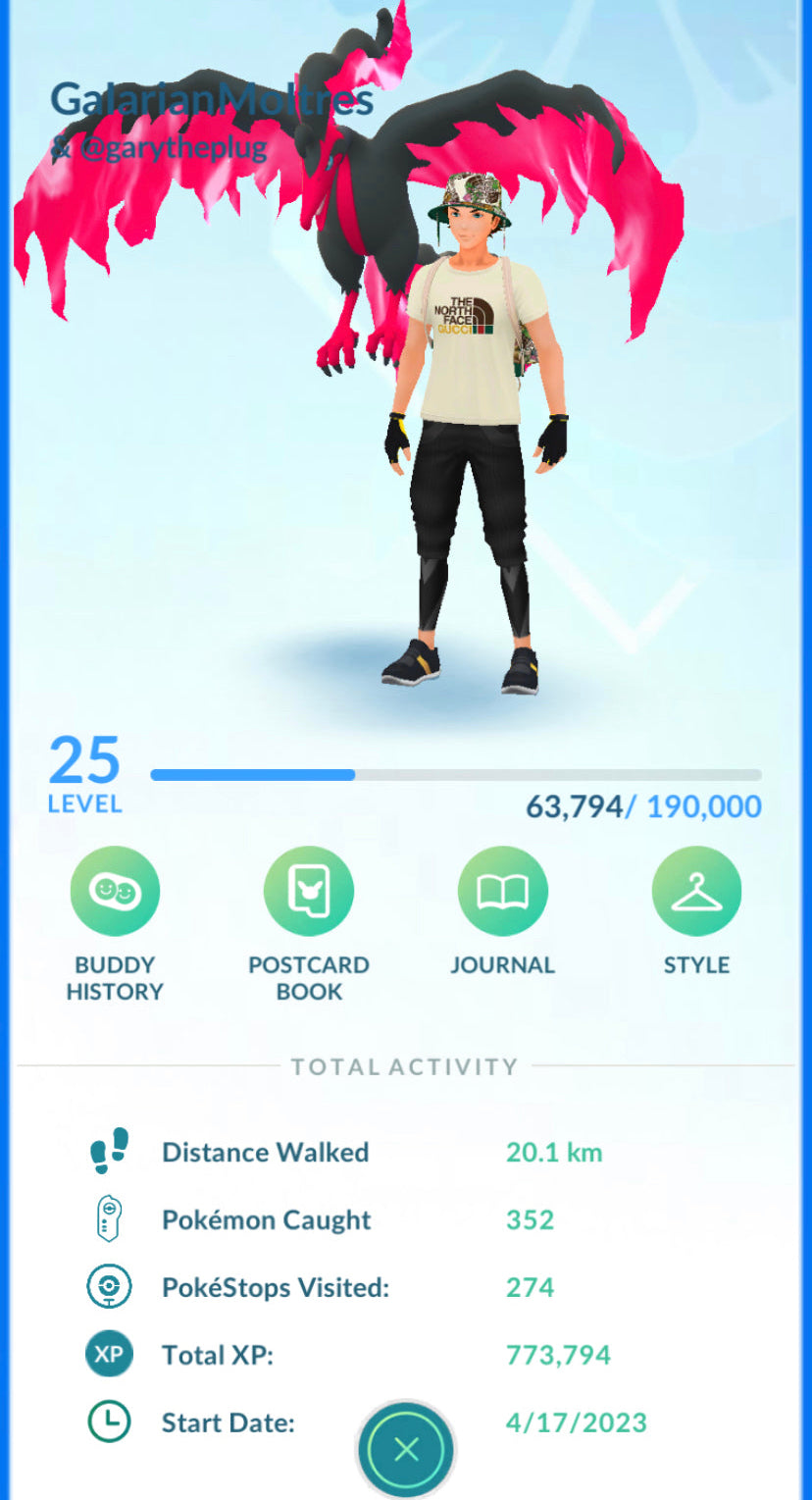812x1500 pixels.
Task: Open the Style wardrobe
Action: tap(696, 891)
